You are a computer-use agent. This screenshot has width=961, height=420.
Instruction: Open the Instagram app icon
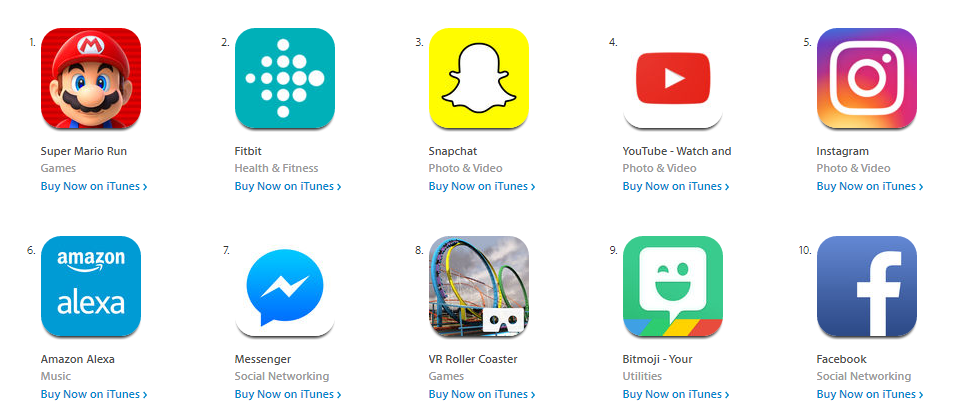(867, 78)
